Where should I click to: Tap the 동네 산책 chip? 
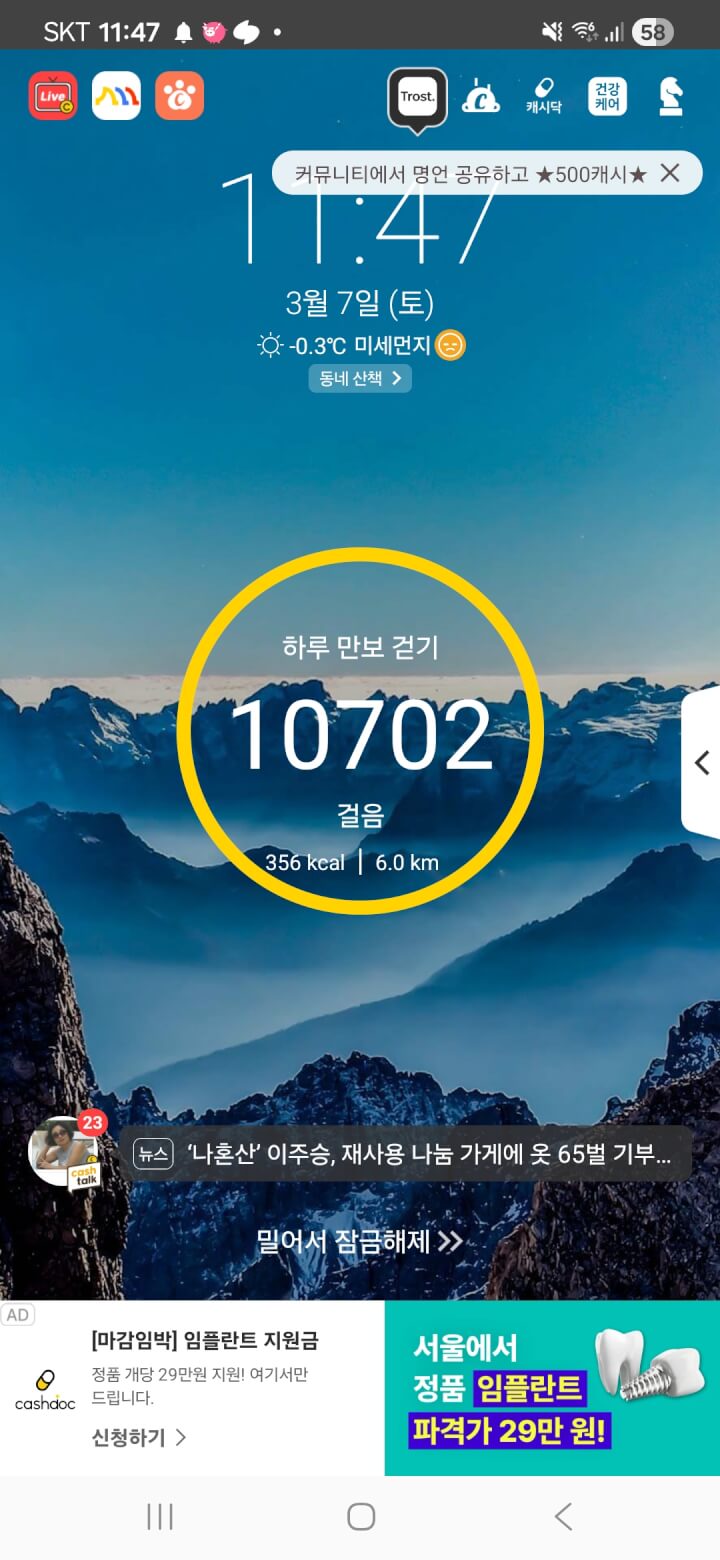(360, 378)
